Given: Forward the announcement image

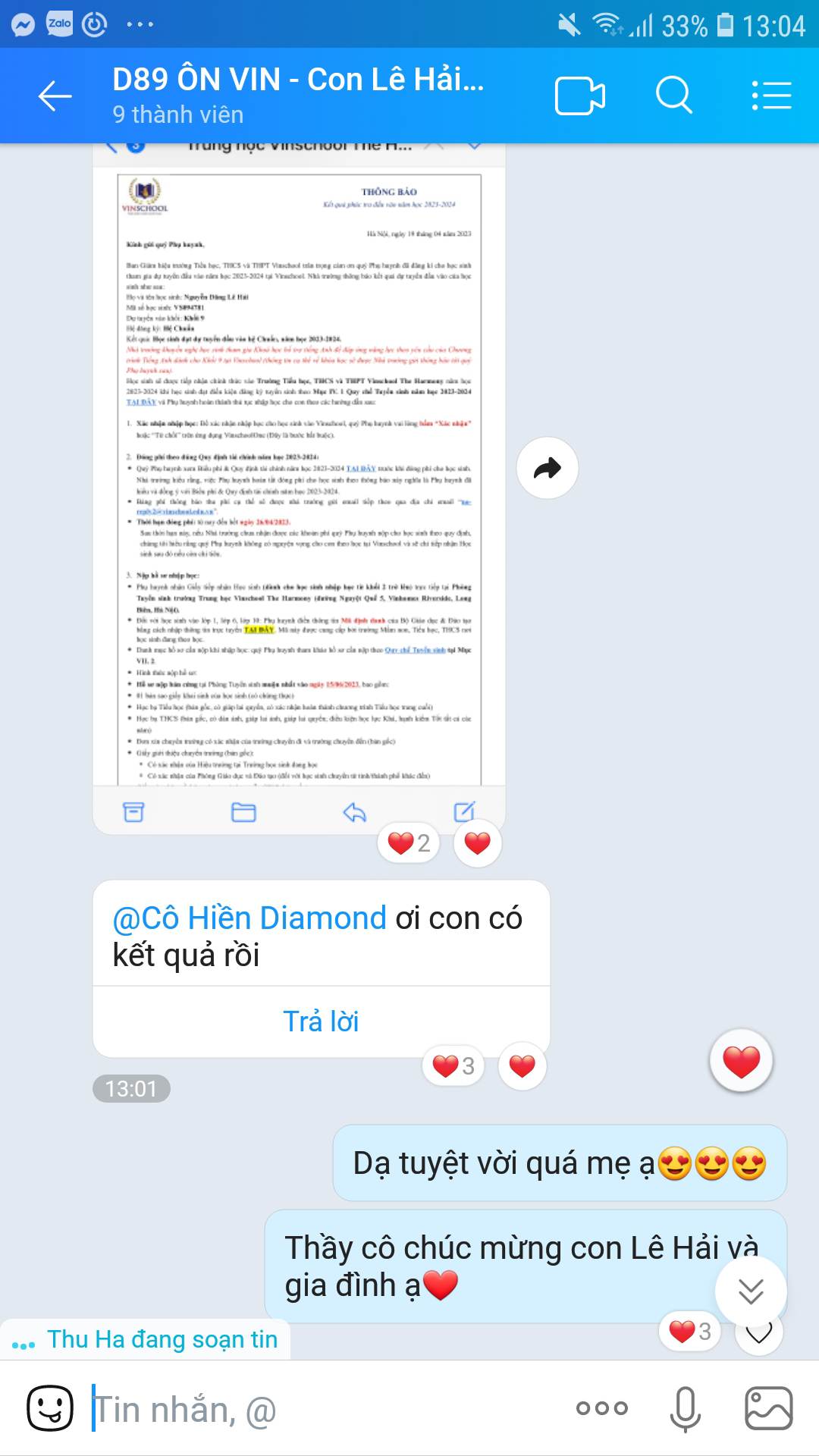Looking at the screenshot, I should (547, 468).
